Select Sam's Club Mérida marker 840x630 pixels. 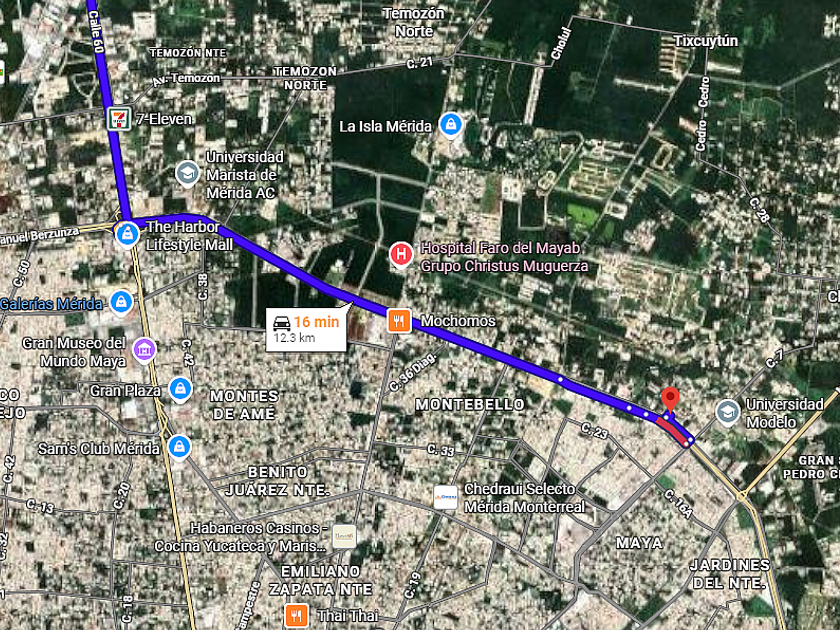pos(179,446)
